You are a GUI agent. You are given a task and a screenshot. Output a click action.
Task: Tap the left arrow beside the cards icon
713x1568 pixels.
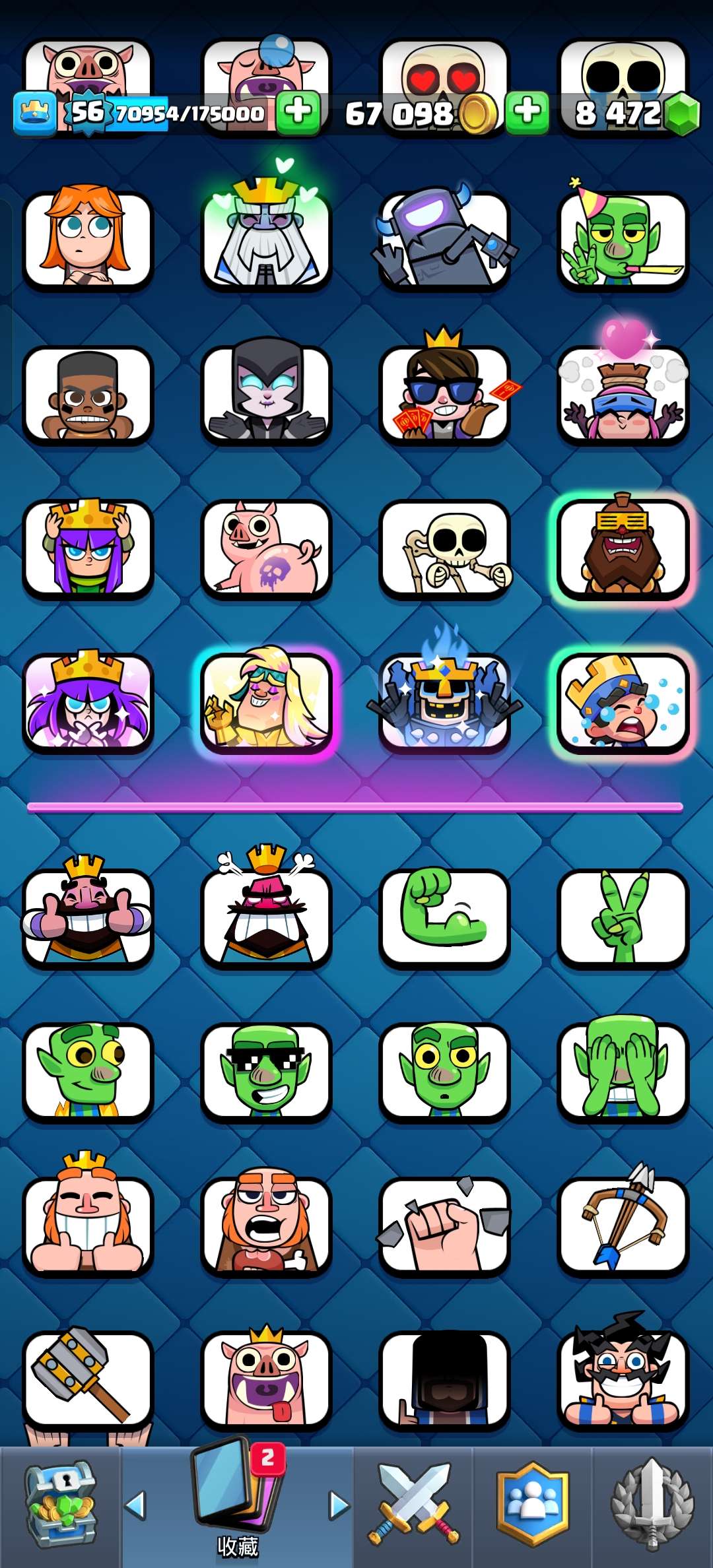tap(135, 1506)
